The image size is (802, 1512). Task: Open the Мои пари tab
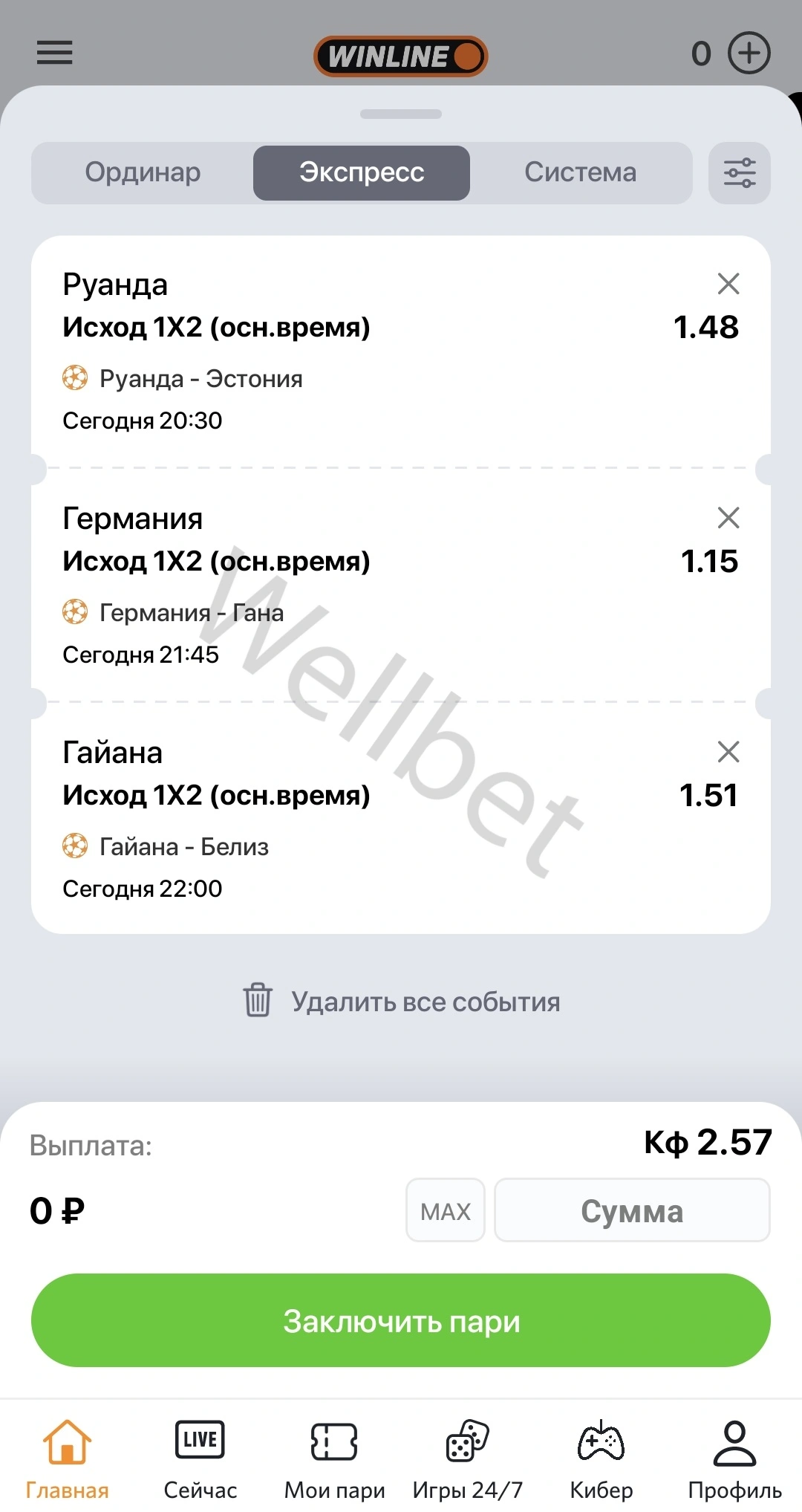coord(334,1458)
